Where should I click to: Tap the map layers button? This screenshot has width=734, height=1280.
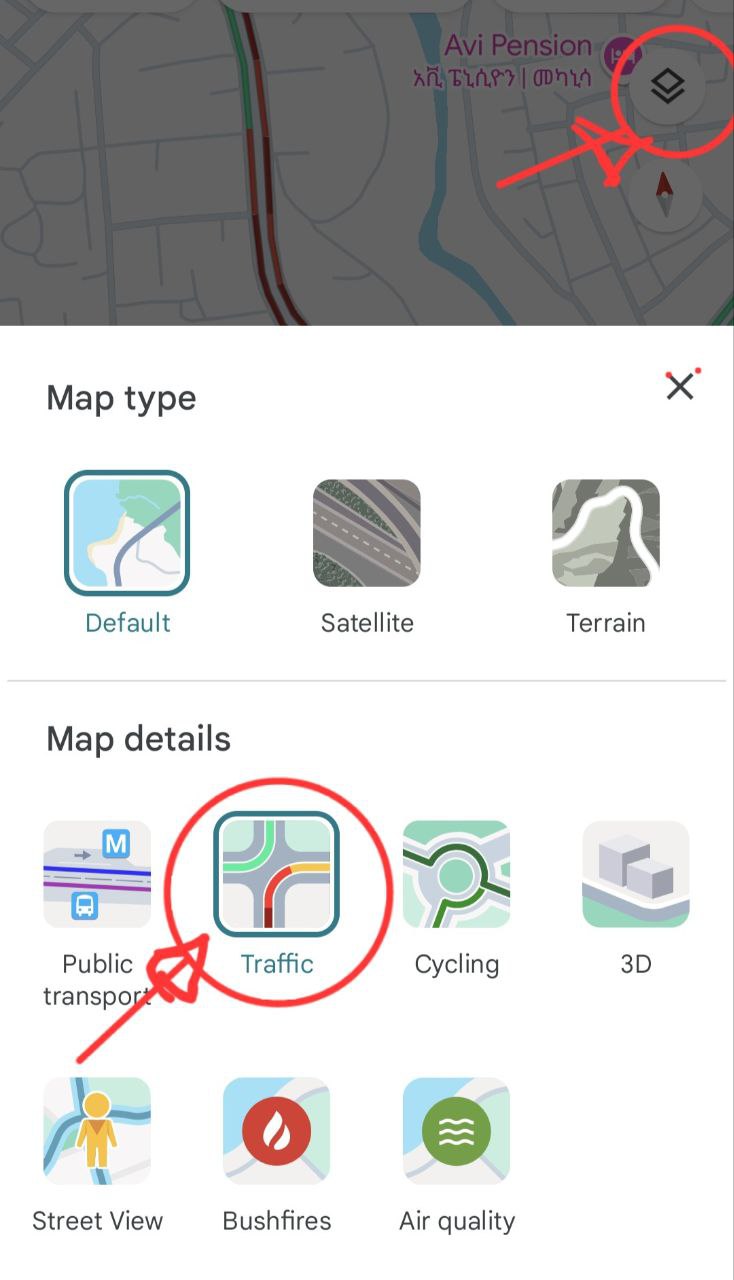pos(667,87)
